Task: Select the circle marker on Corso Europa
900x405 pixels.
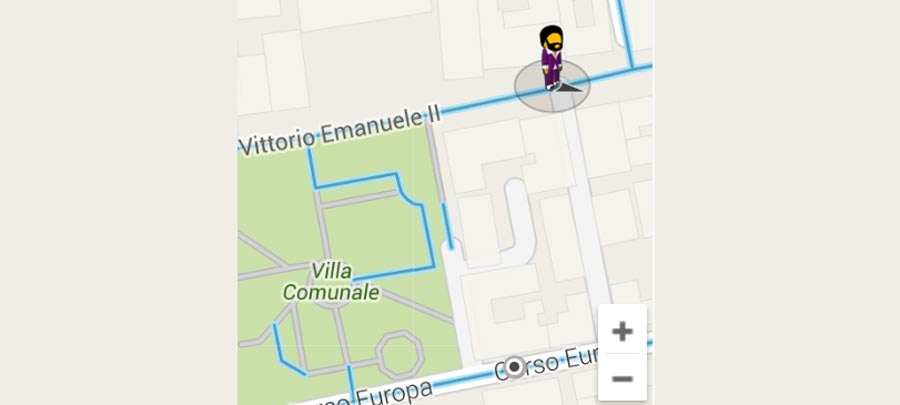Action: point(515,368)
